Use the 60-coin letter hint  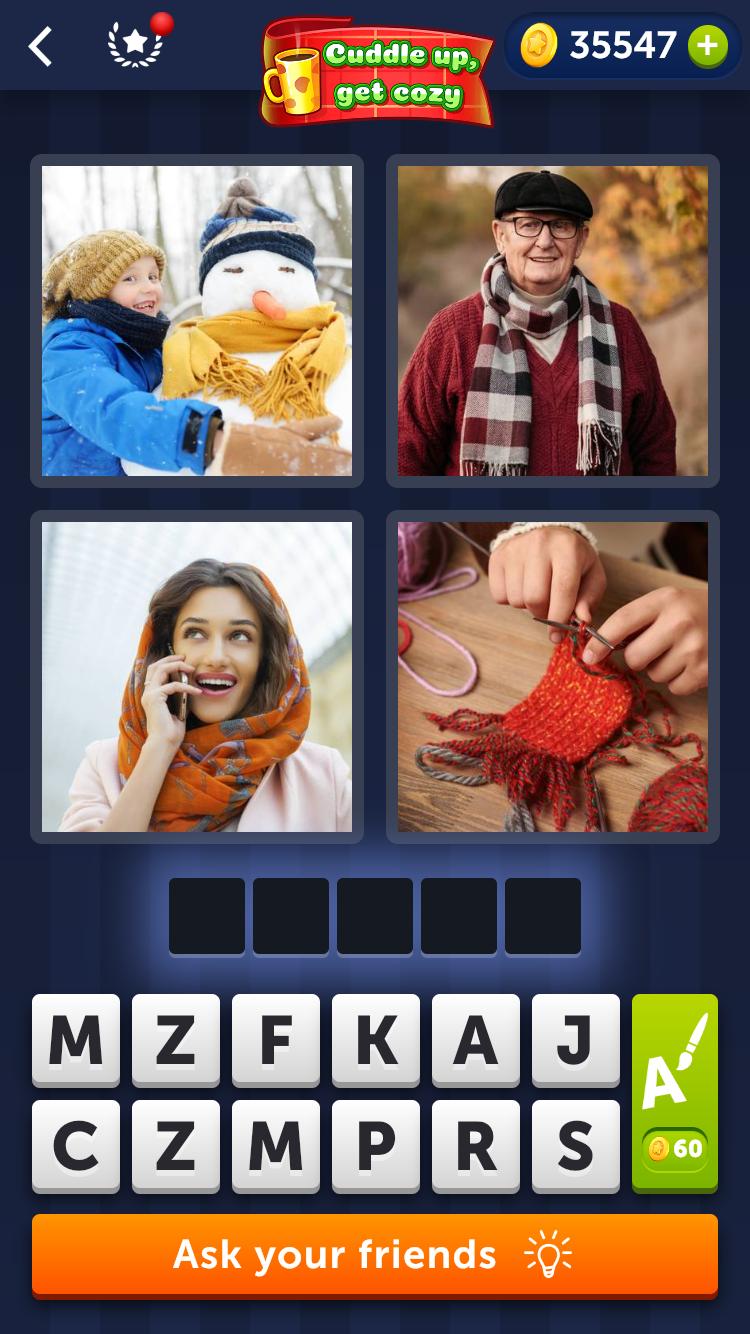point(675,1092)
